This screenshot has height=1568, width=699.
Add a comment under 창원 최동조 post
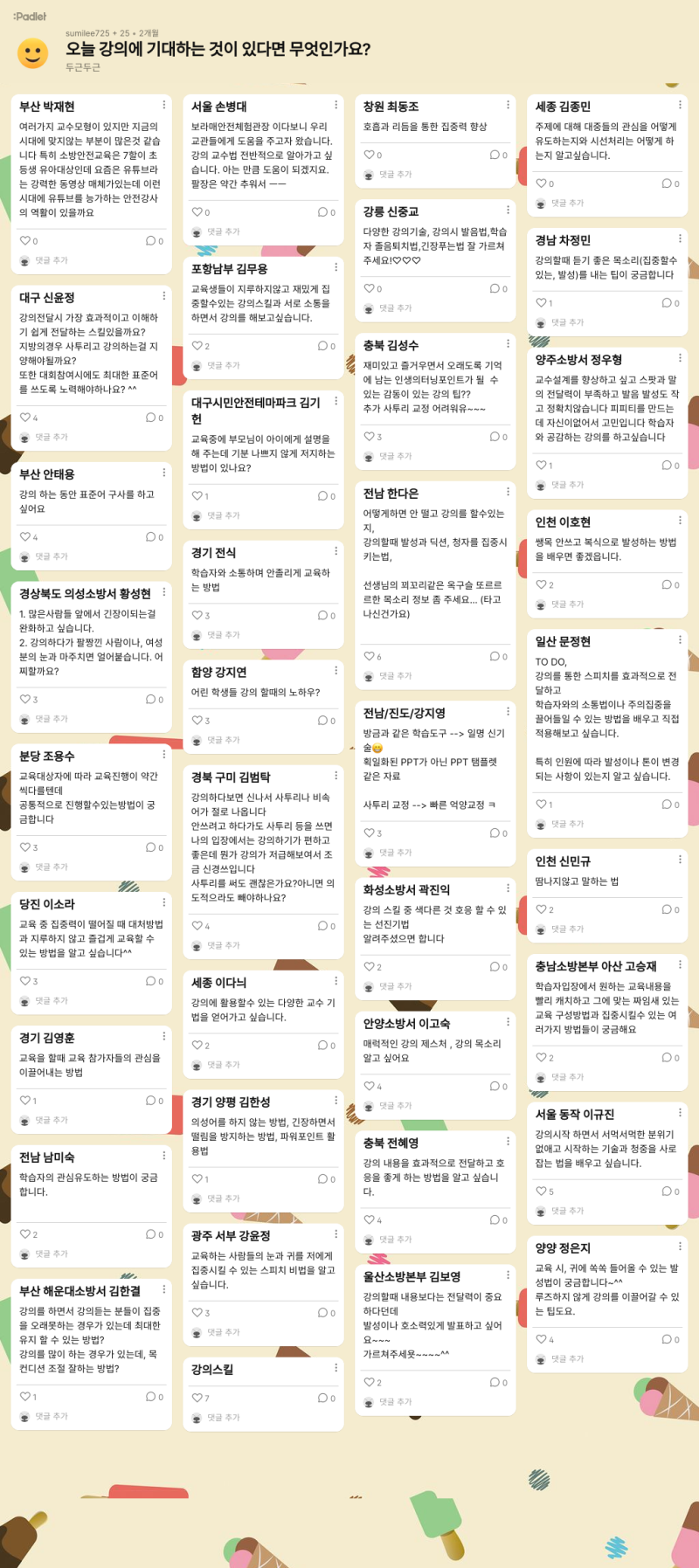pos(395,175)
